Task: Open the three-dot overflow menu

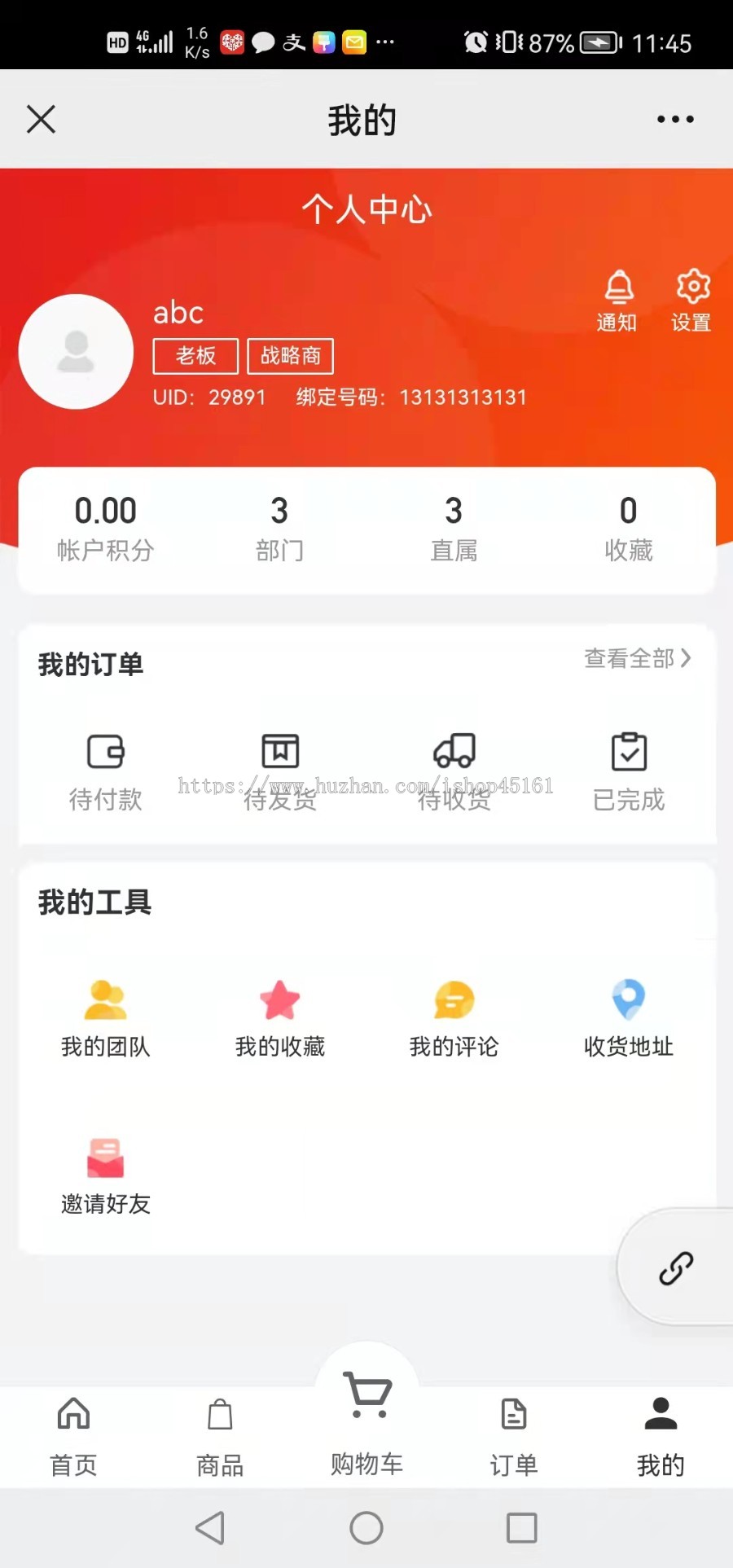Action: point(675,119)
